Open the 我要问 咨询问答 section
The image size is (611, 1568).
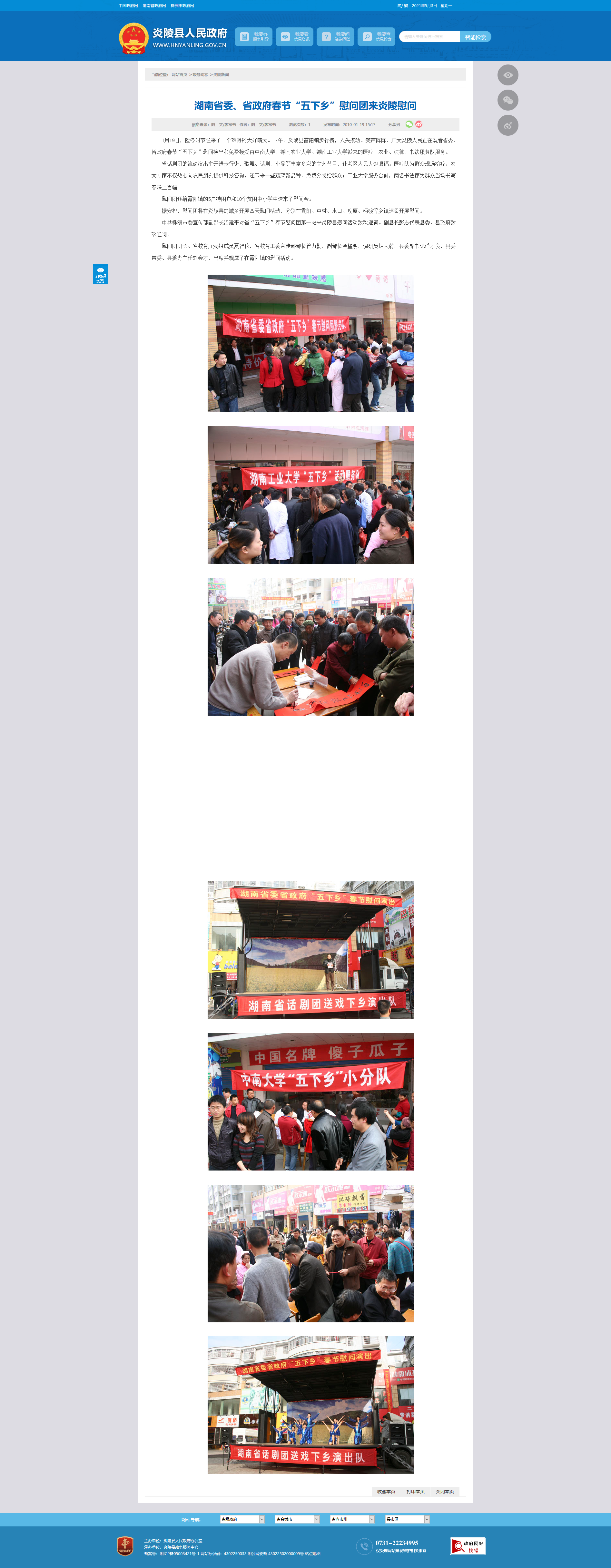coord(335,36)
